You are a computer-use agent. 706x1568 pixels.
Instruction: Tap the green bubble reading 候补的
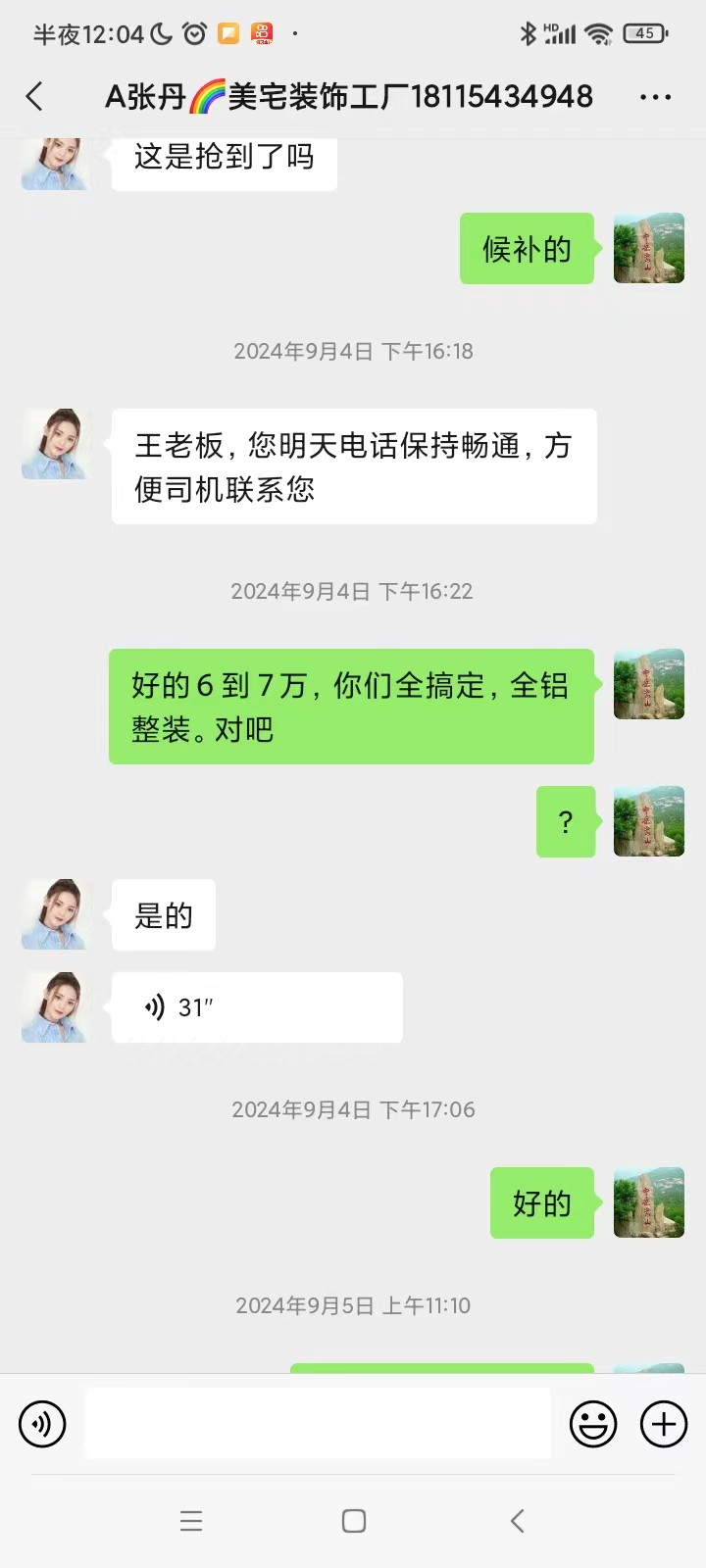(x=527, y=249)
